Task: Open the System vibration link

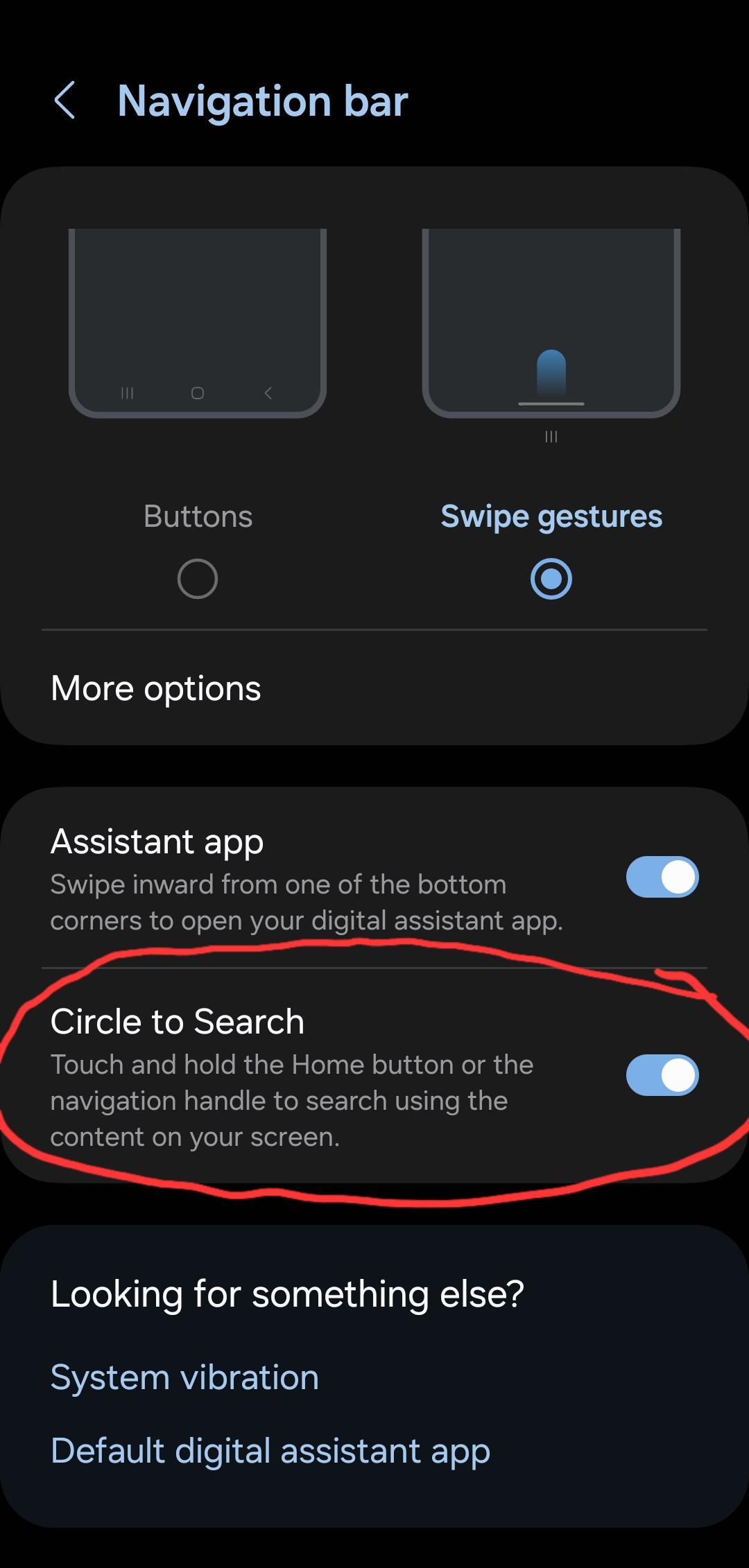Action: point(184,1377)
